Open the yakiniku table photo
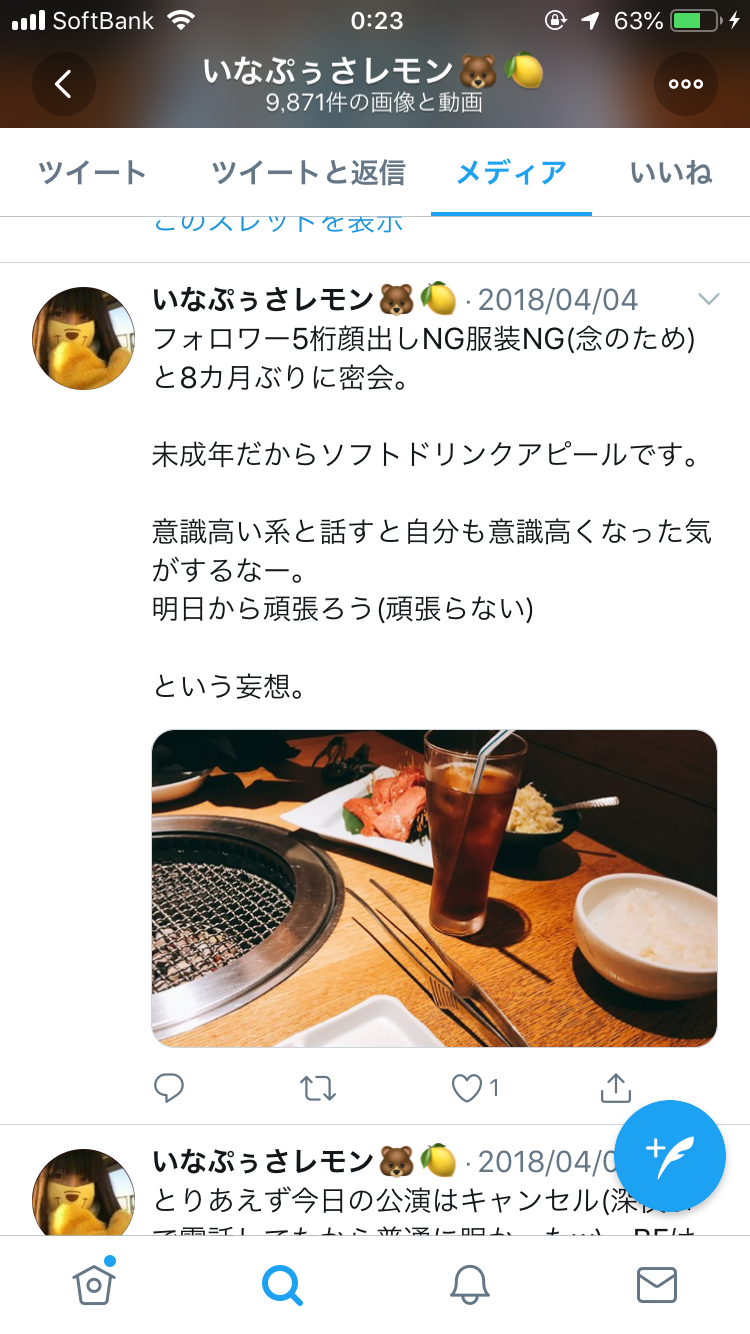Screen dimensions: 750x1334 [434, 888]
